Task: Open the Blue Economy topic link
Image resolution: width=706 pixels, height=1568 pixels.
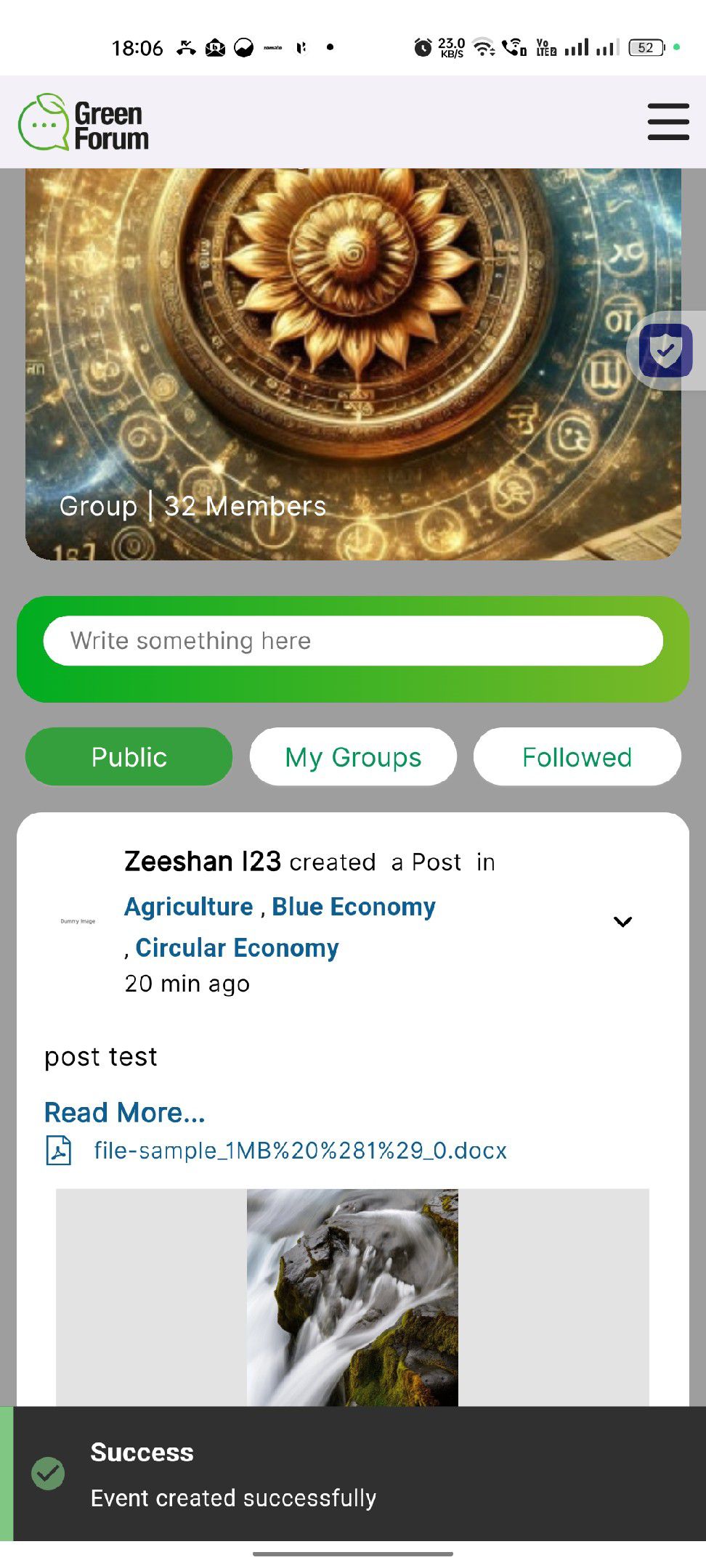Action: click(x=354, y=907)
